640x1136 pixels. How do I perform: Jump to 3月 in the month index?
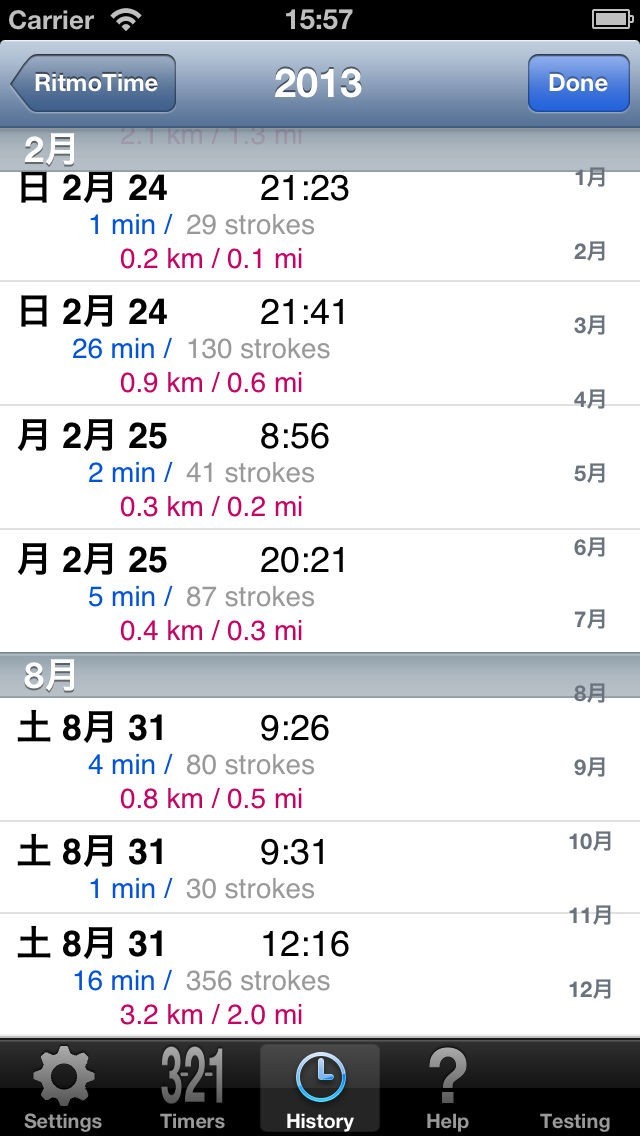(590, 326)
